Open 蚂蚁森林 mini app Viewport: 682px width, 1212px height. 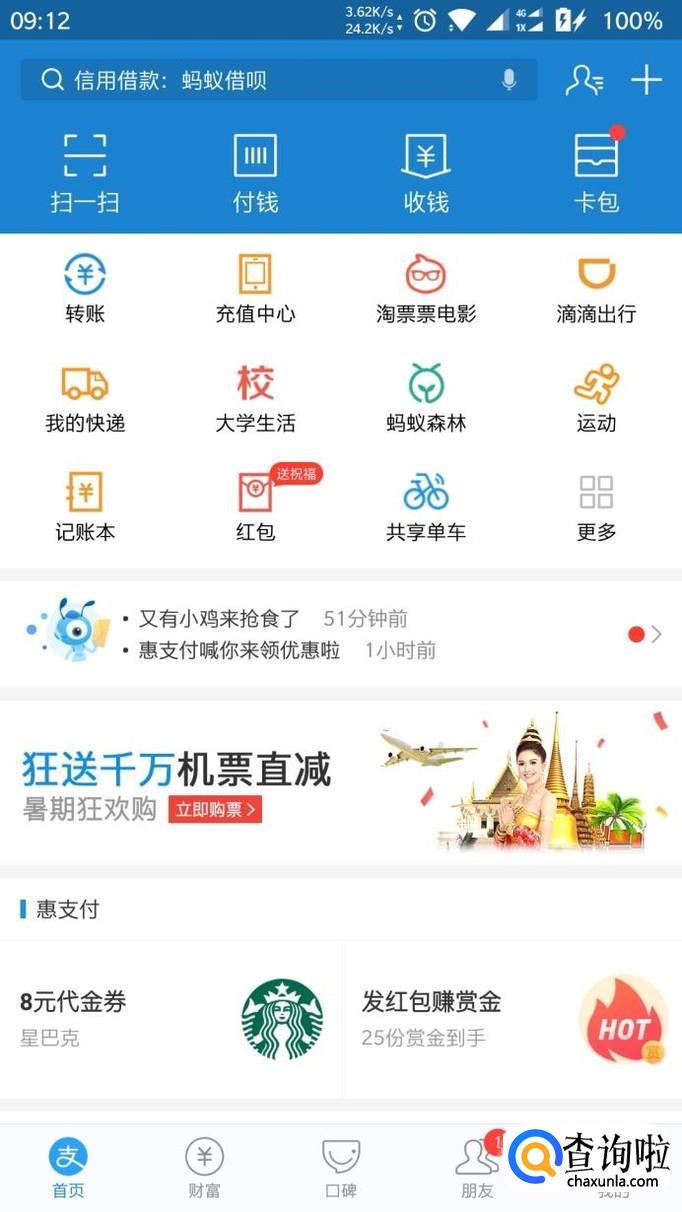pos(426,397)
